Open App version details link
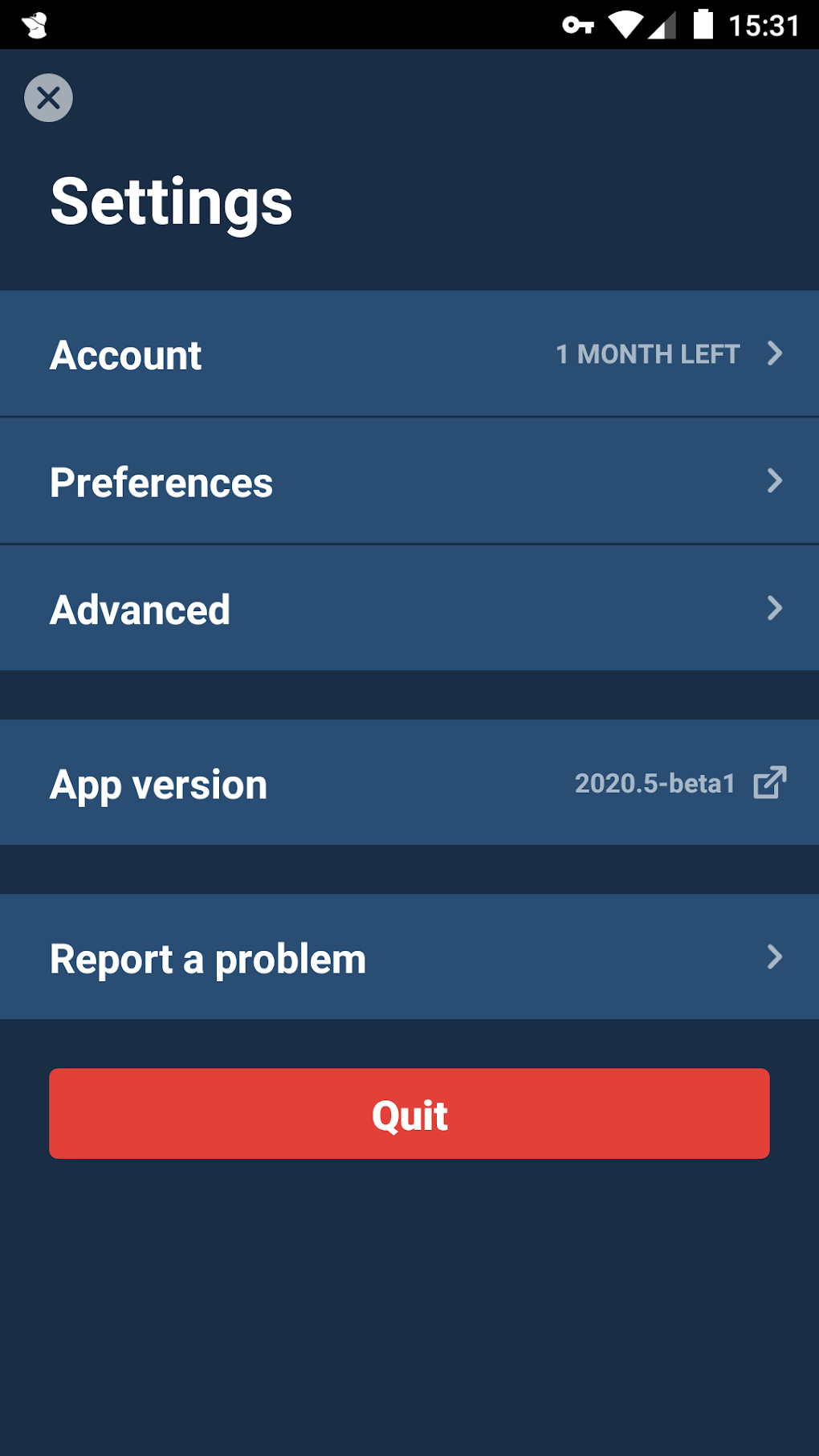This screenshot has width=819, height=1456. tap(409, 782)
